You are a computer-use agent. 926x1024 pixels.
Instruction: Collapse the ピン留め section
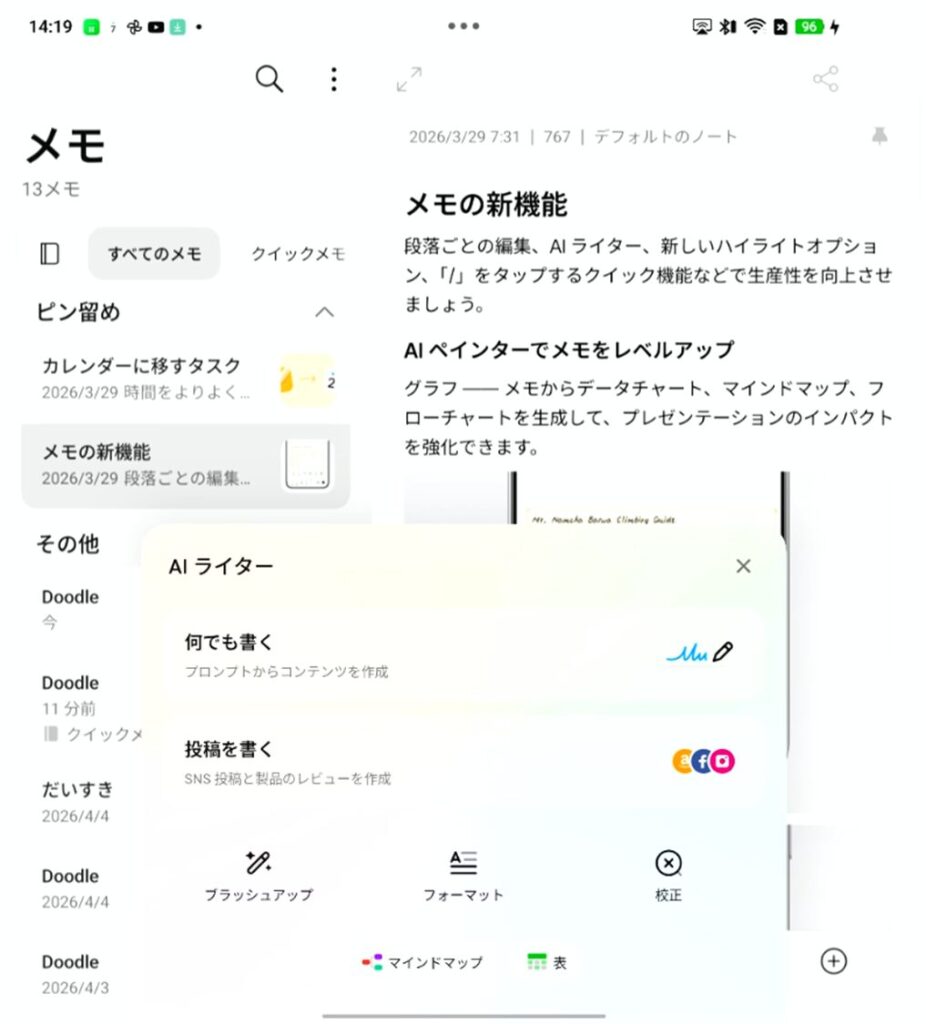click(x=324, y=312)
